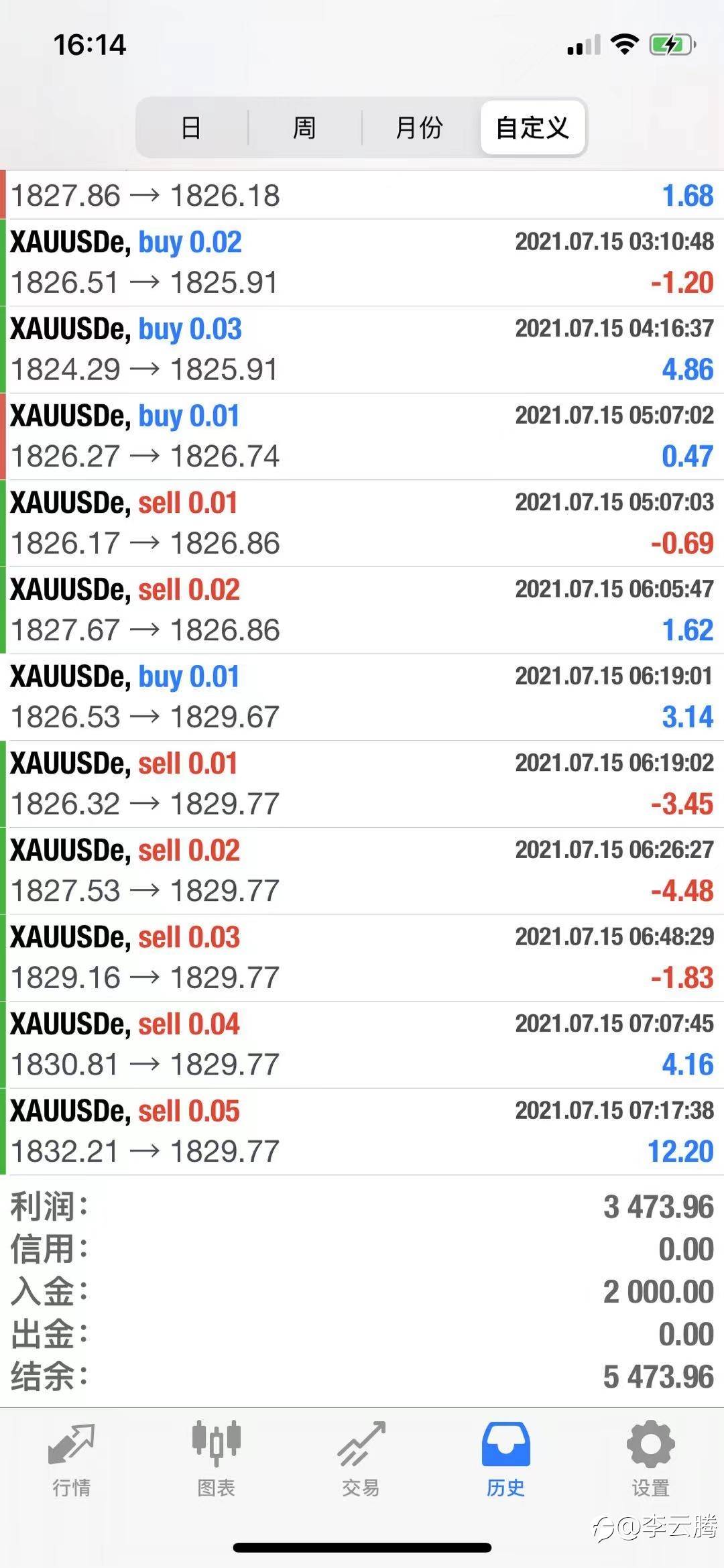Select the 自定义 custom period

pyautogui.click(x=533, y=127)
